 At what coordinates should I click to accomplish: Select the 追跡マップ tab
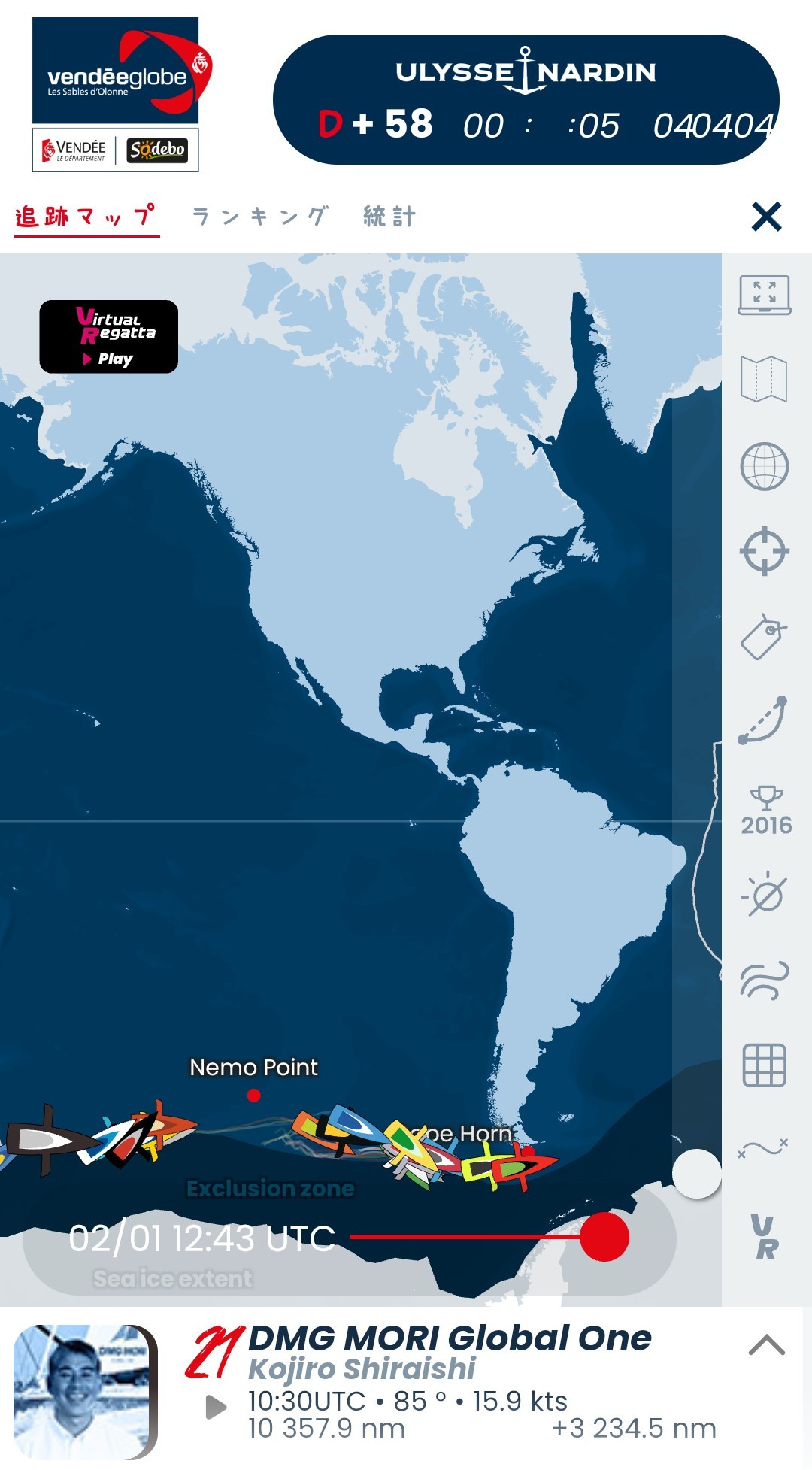click(x=86, y=217)
